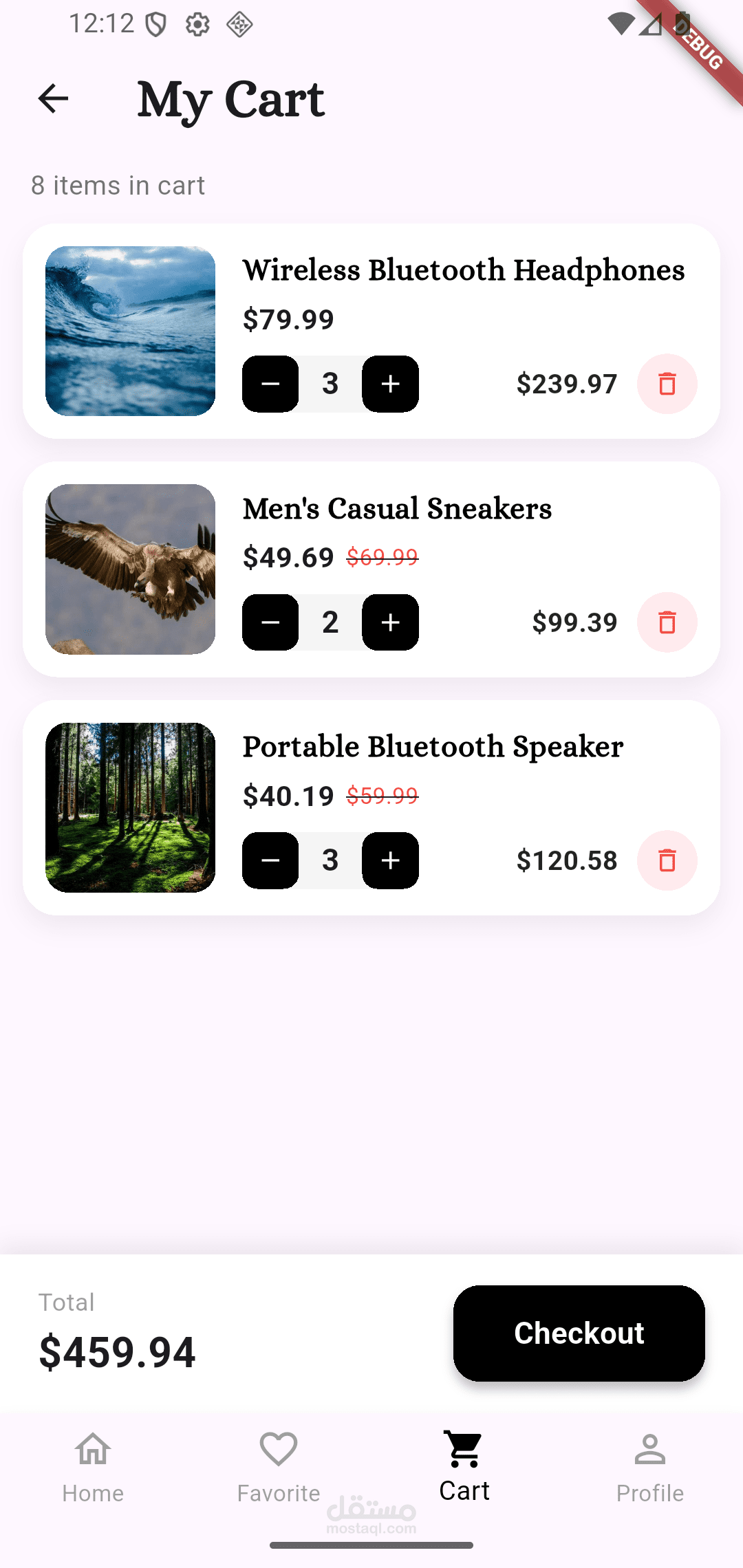
Task: Open the Wireless Bluetooth Headphones product image
Action: point(130,331)
